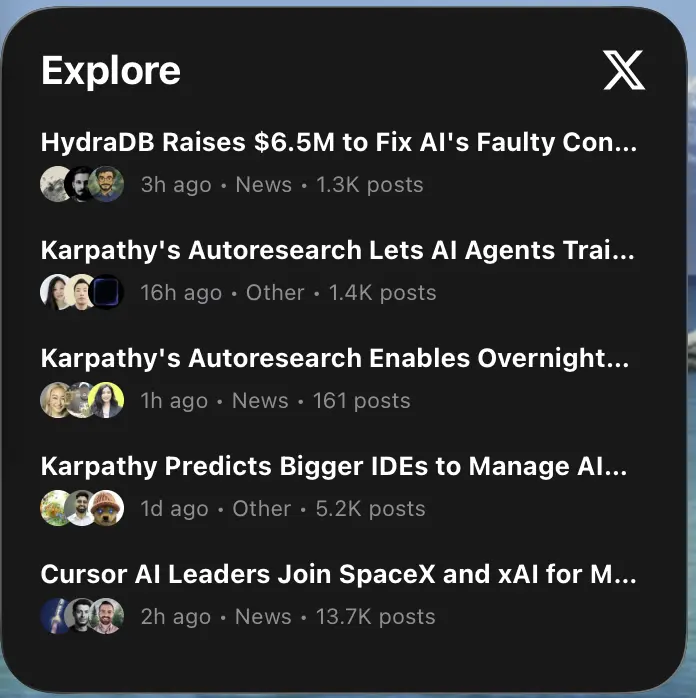Open the X app from the logo
The height and width of the screenshot is (698, 696).
(625, 71)
